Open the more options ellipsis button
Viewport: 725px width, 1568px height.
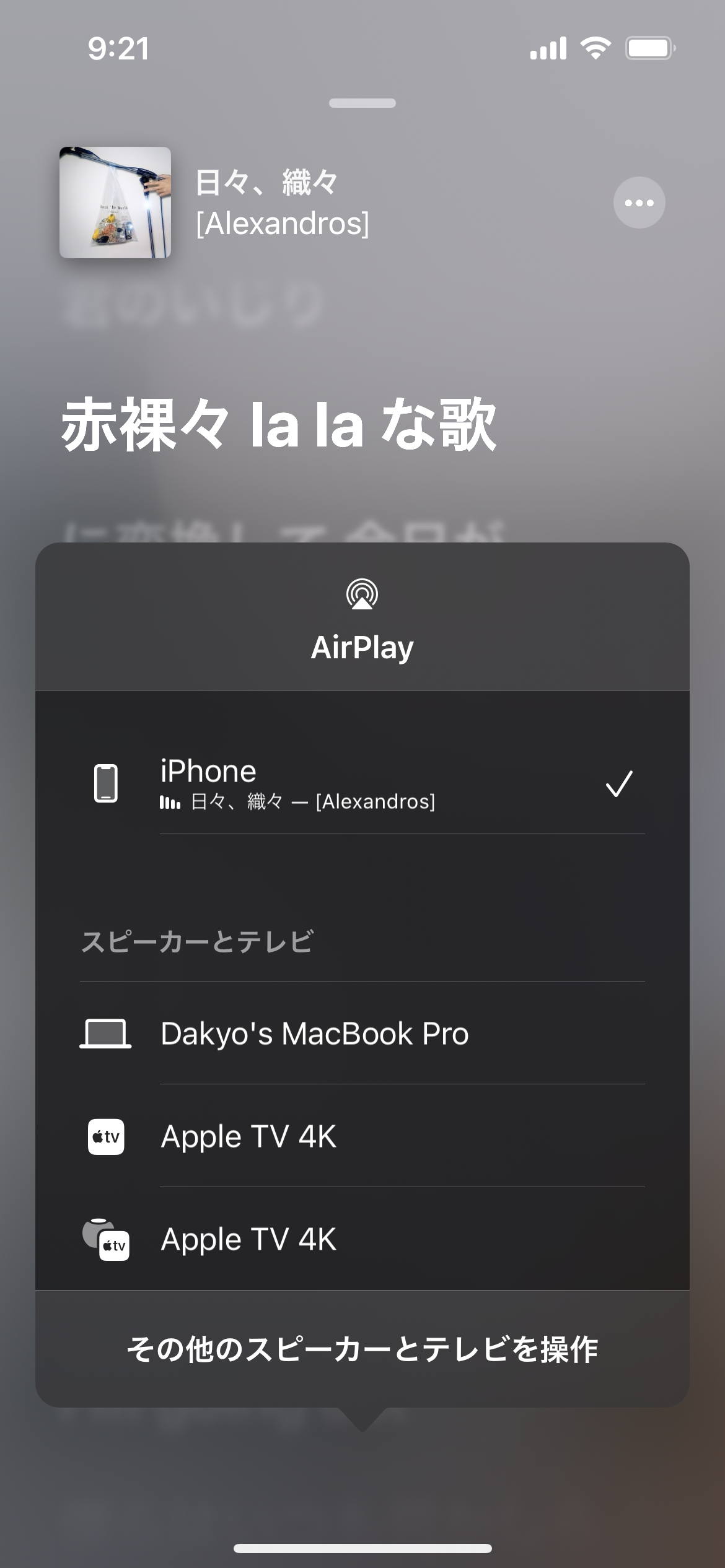point(639,203)
